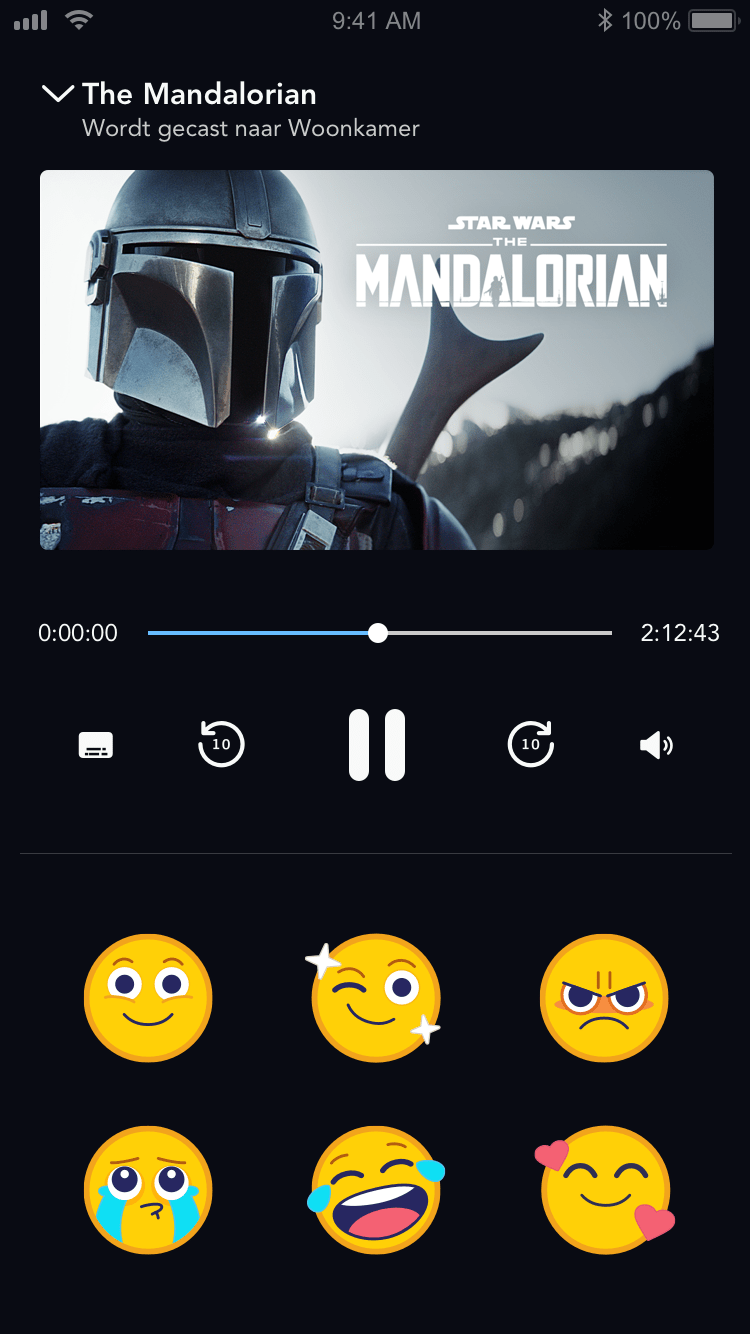Collapse the player with the down chevron

[58, 94]
